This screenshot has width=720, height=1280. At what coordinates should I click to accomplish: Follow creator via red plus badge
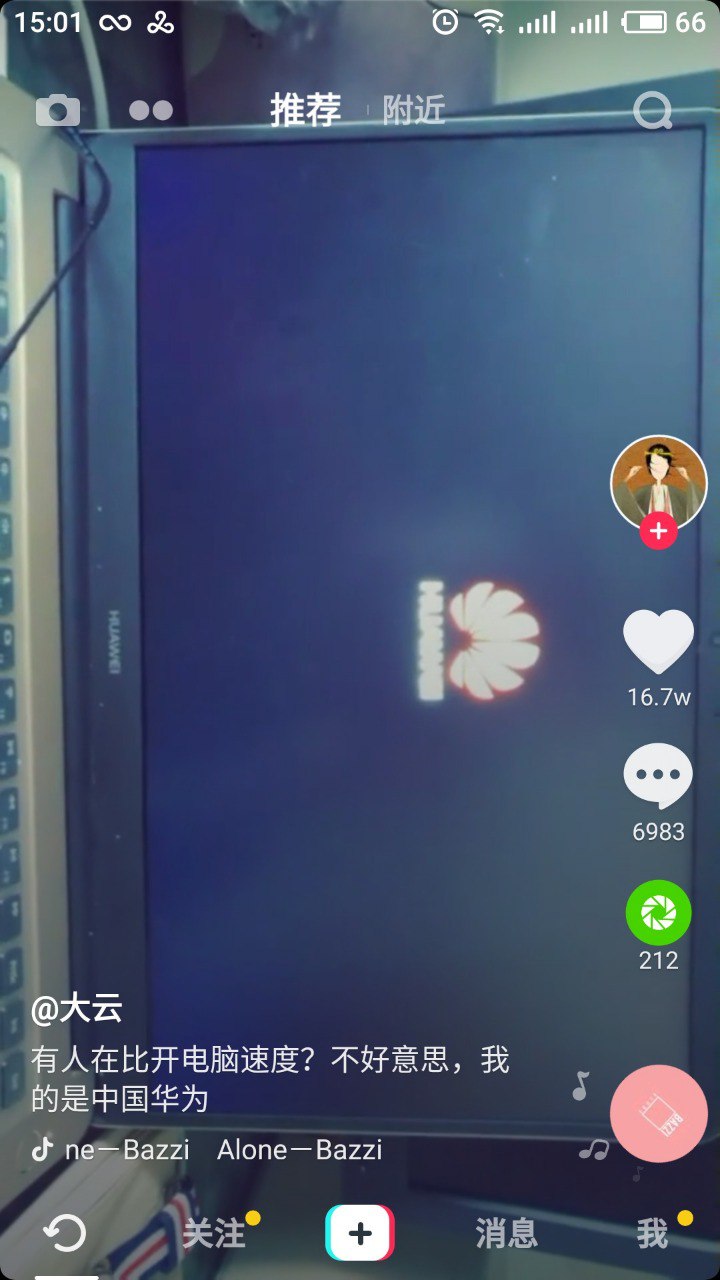(658, 531)
